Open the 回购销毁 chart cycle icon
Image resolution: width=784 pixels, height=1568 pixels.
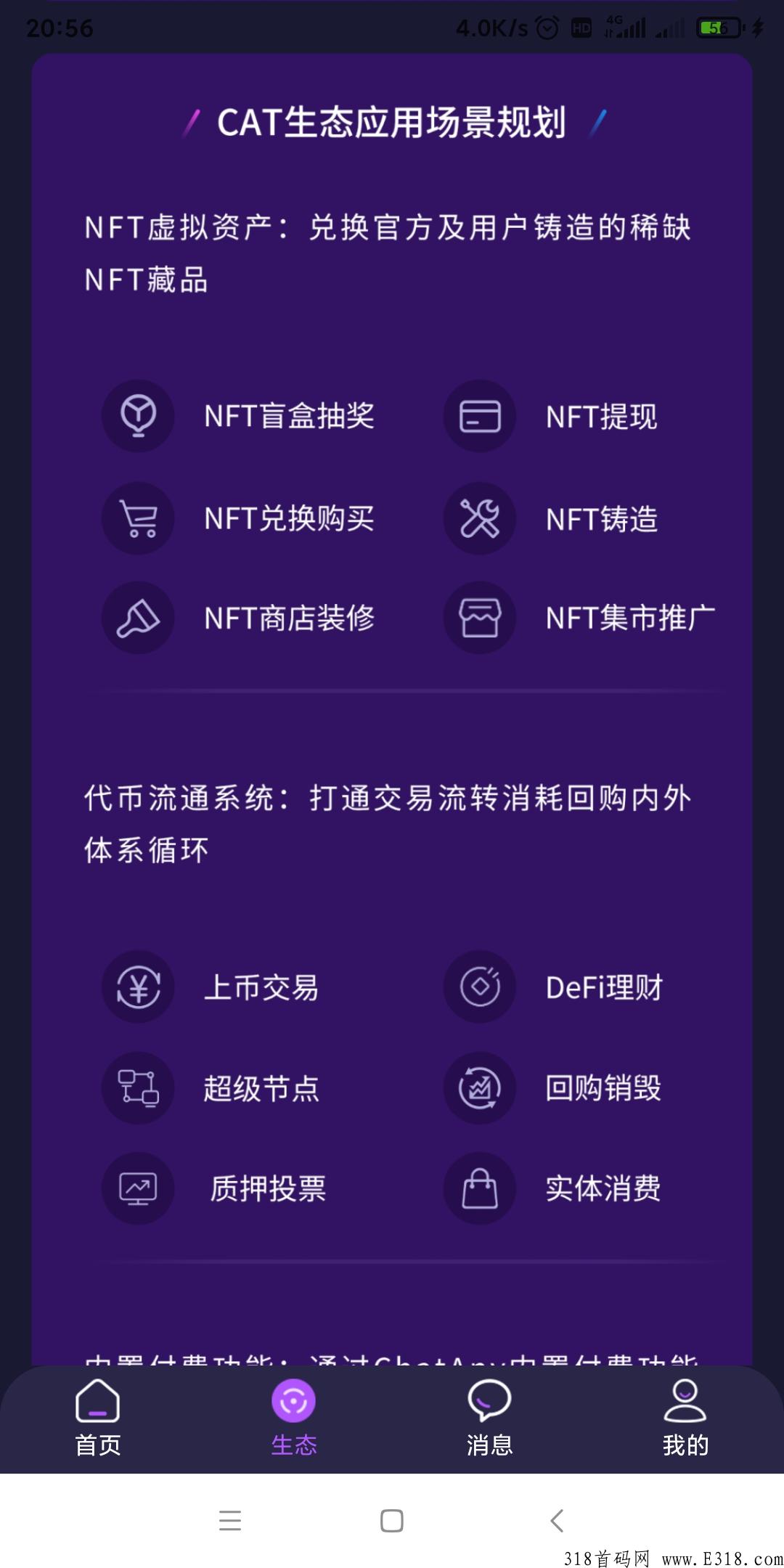pos(479,1087)
